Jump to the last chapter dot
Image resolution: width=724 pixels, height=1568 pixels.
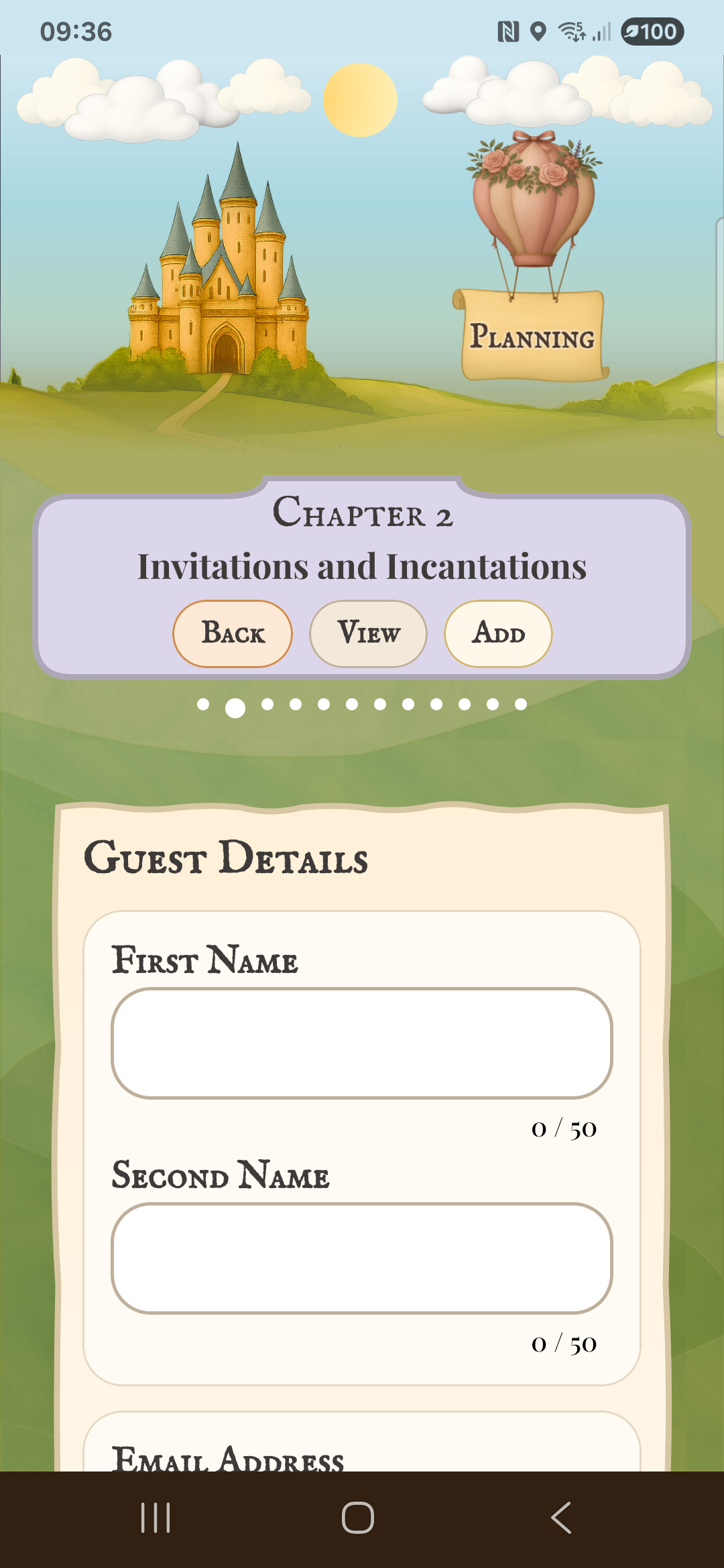tap(521, 704)
